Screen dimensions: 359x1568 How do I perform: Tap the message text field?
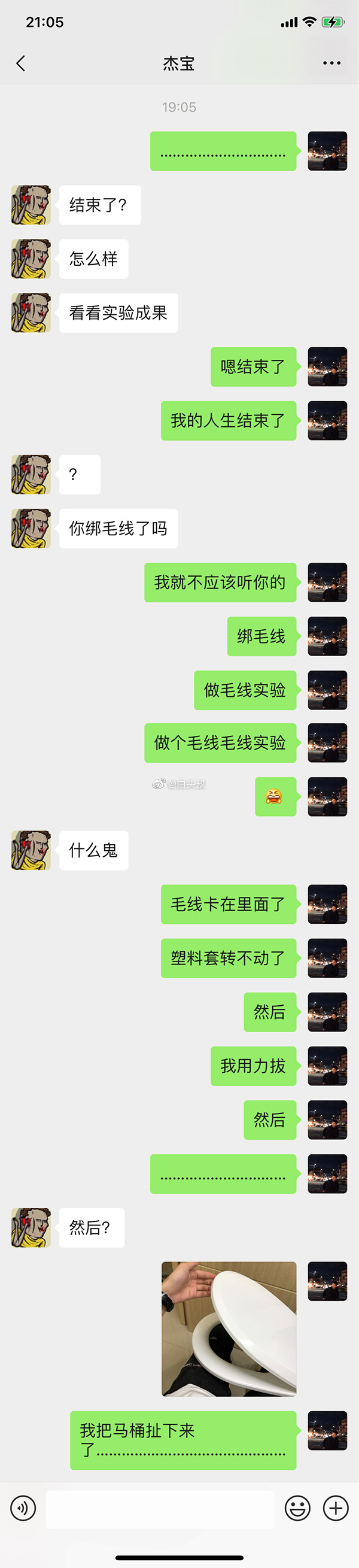pyautogui.click(x=160, y=1509)
